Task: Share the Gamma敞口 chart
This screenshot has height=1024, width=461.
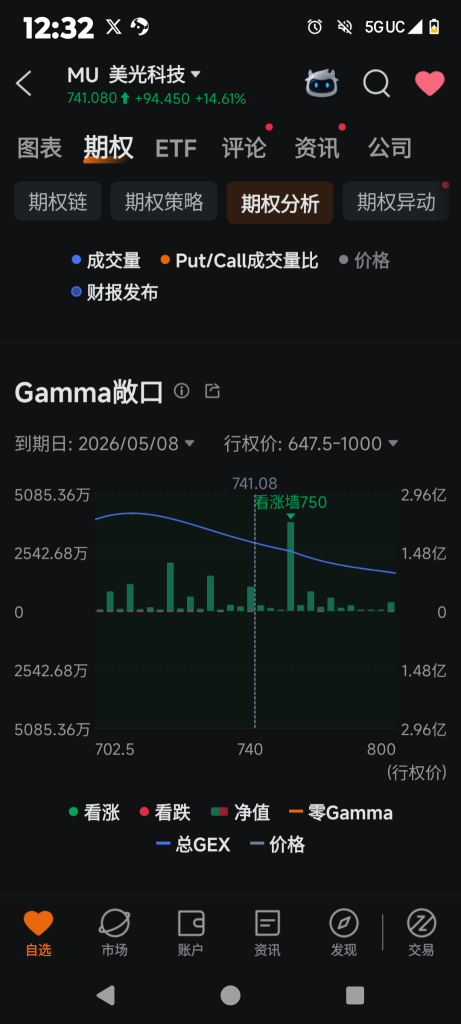Action: pos(212,391)
